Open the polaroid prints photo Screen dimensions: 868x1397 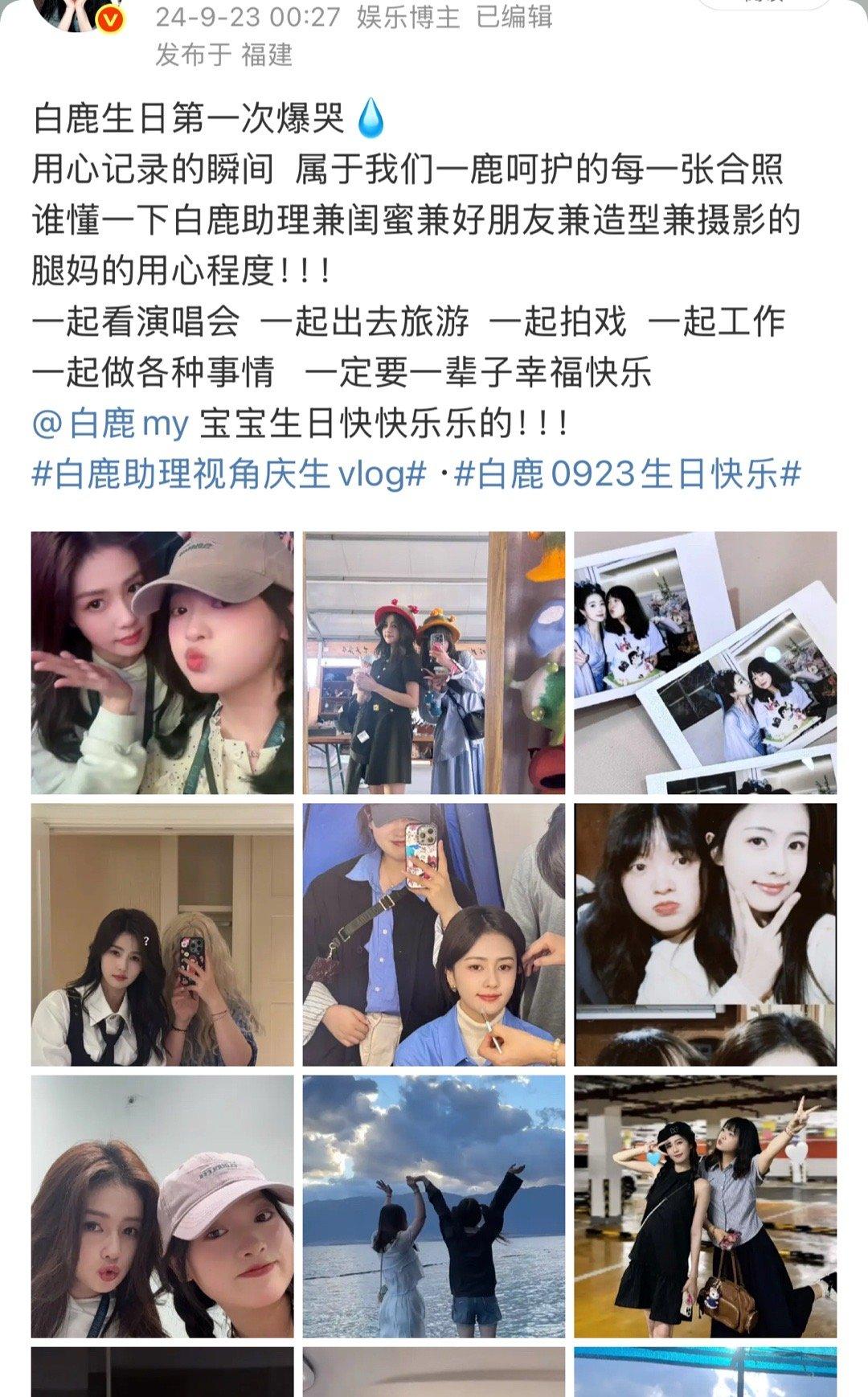click(705, 662)
